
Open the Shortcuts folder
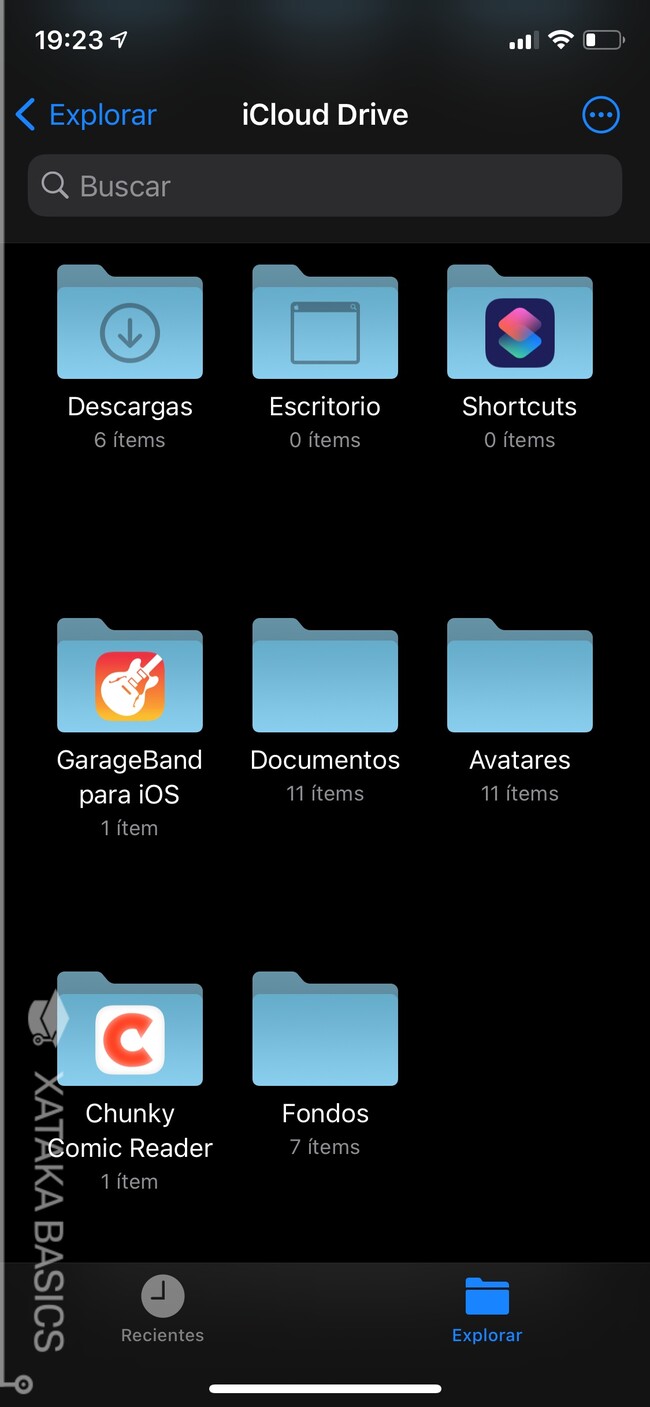pyautogui.click(x=520, y=324)
